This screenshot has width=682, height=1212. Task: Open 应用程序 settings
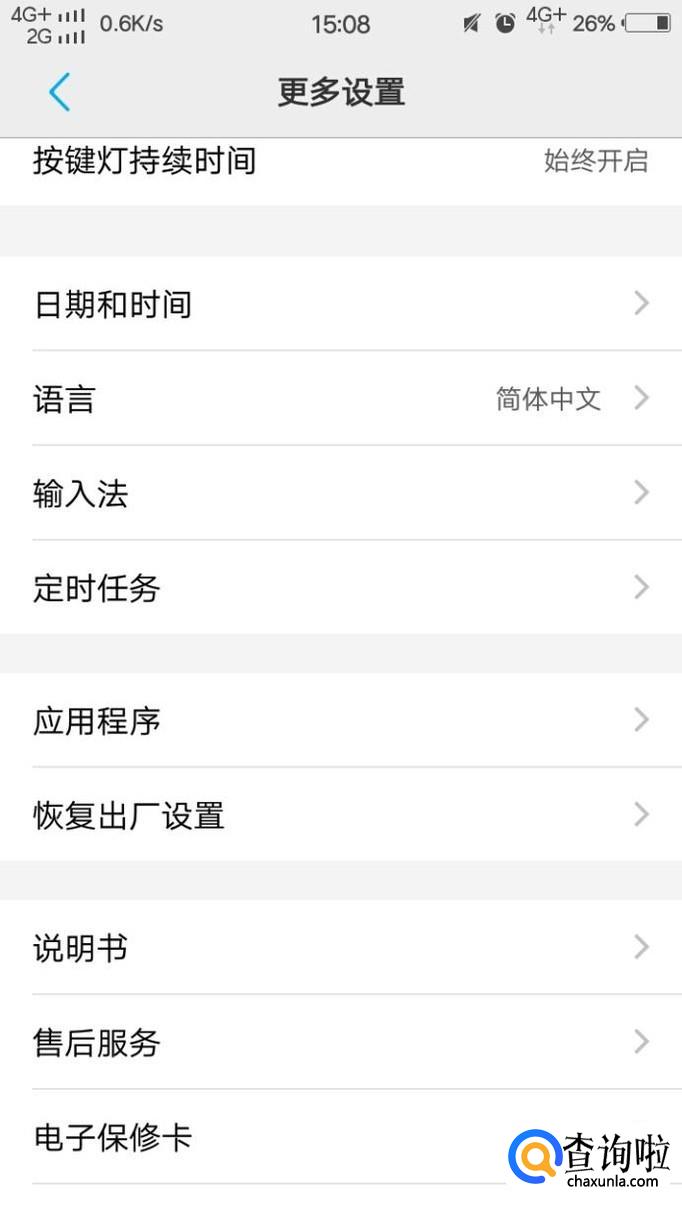point(340,721)
